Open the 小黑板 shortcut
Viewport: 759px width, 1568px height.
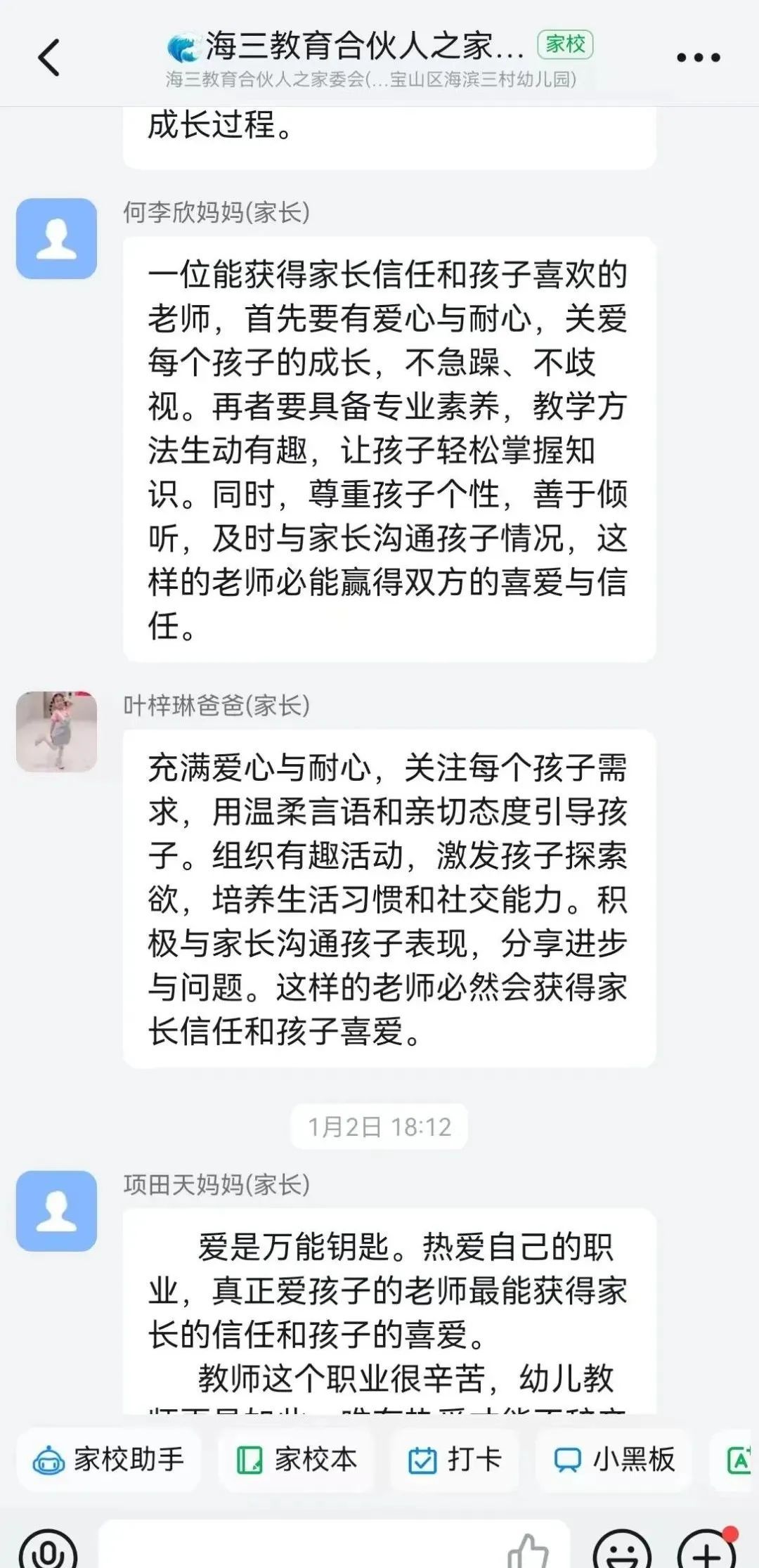(614, 1460)
